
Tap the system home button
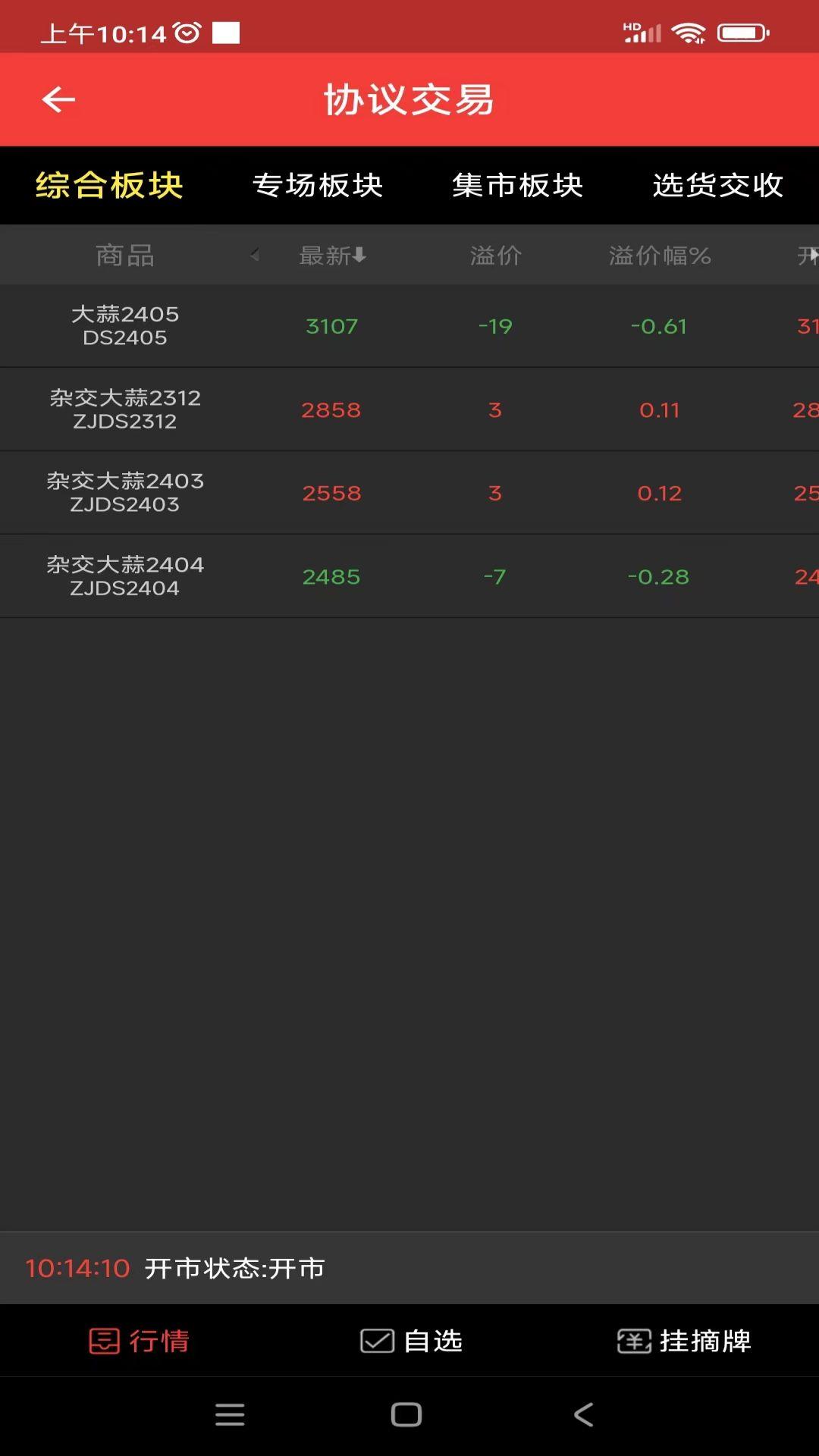click(x=406, y=1414)
